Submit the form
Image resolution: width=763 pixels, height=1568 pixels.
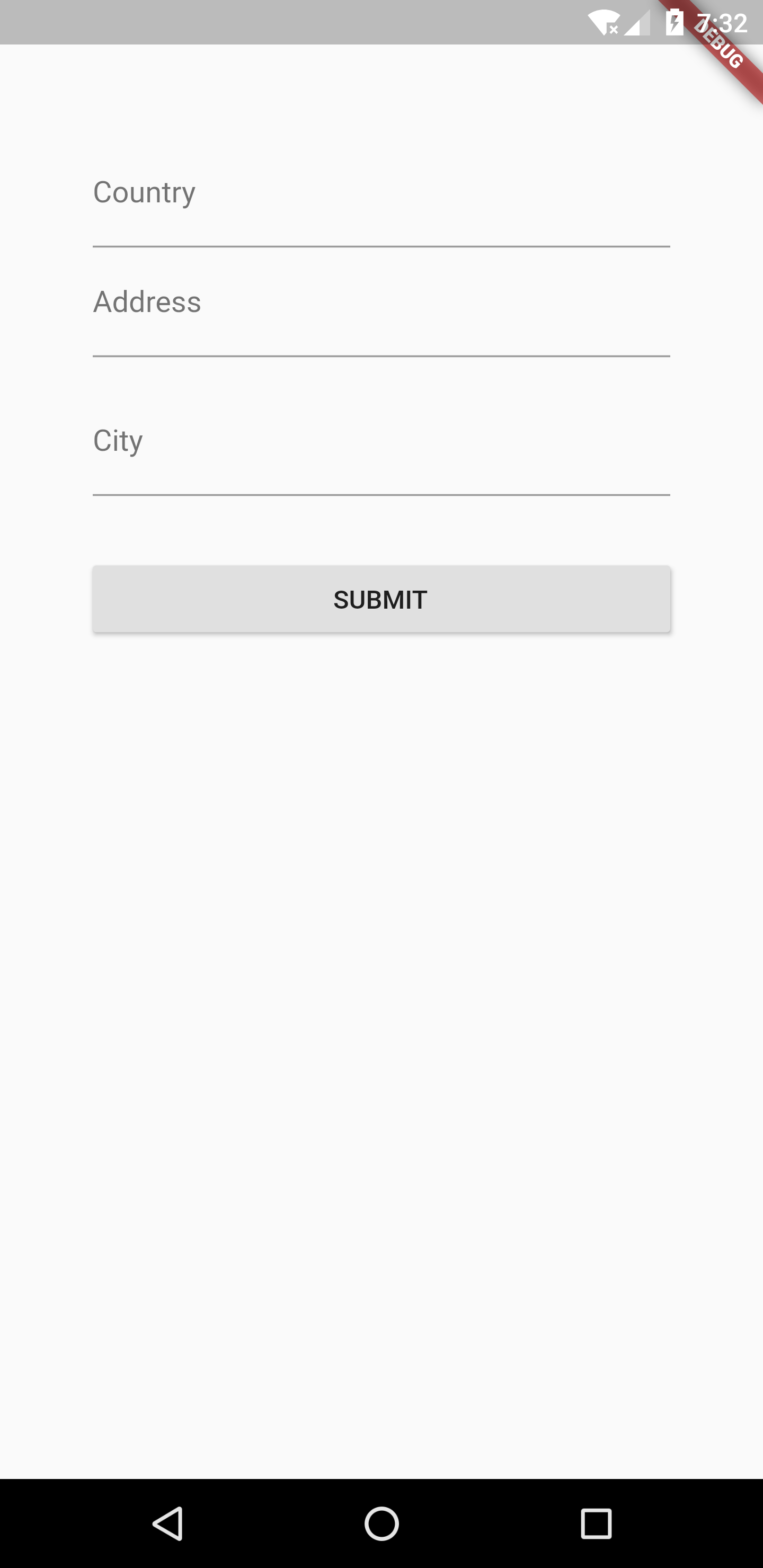[x=381, y=599]
